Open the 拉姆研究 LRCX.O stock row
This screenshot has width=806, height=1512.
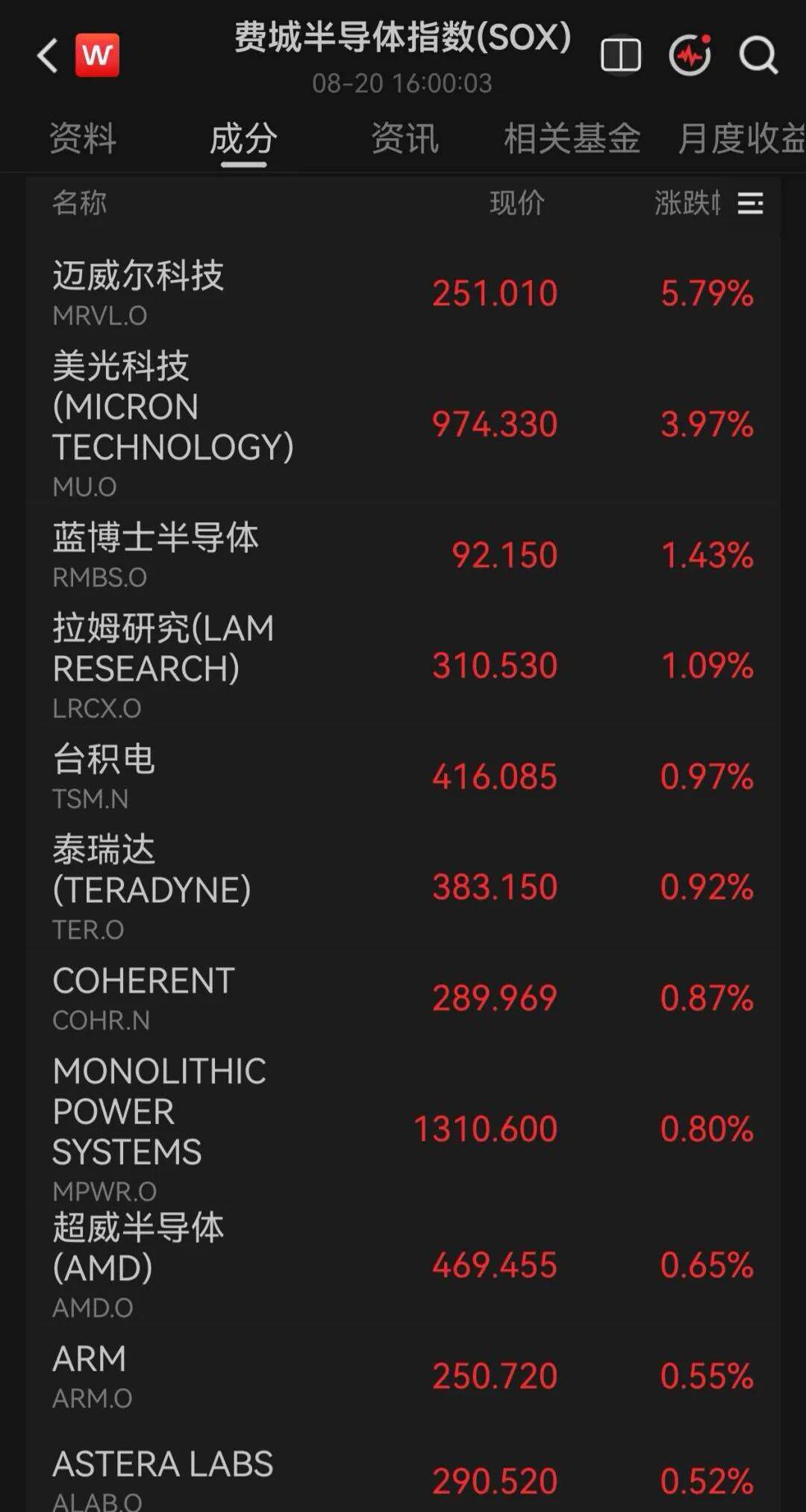point(403,665)
